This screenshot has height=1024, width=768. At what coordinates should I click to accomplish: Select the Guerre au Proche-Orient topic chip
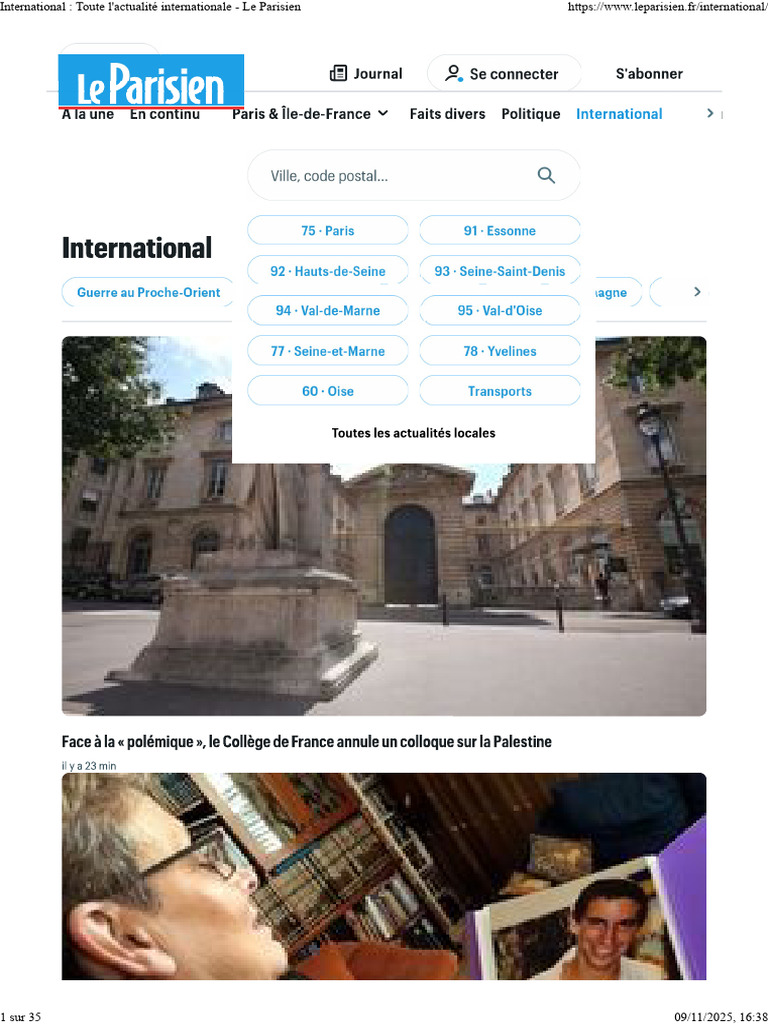[148, 292]
